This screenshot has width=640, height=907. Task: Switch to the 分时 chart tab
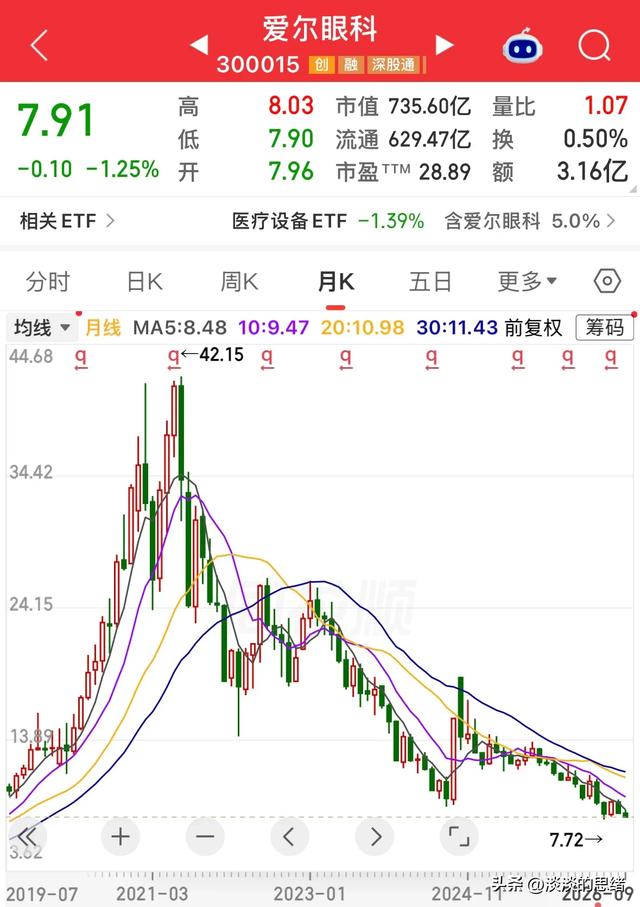click(x=47, y=282)
